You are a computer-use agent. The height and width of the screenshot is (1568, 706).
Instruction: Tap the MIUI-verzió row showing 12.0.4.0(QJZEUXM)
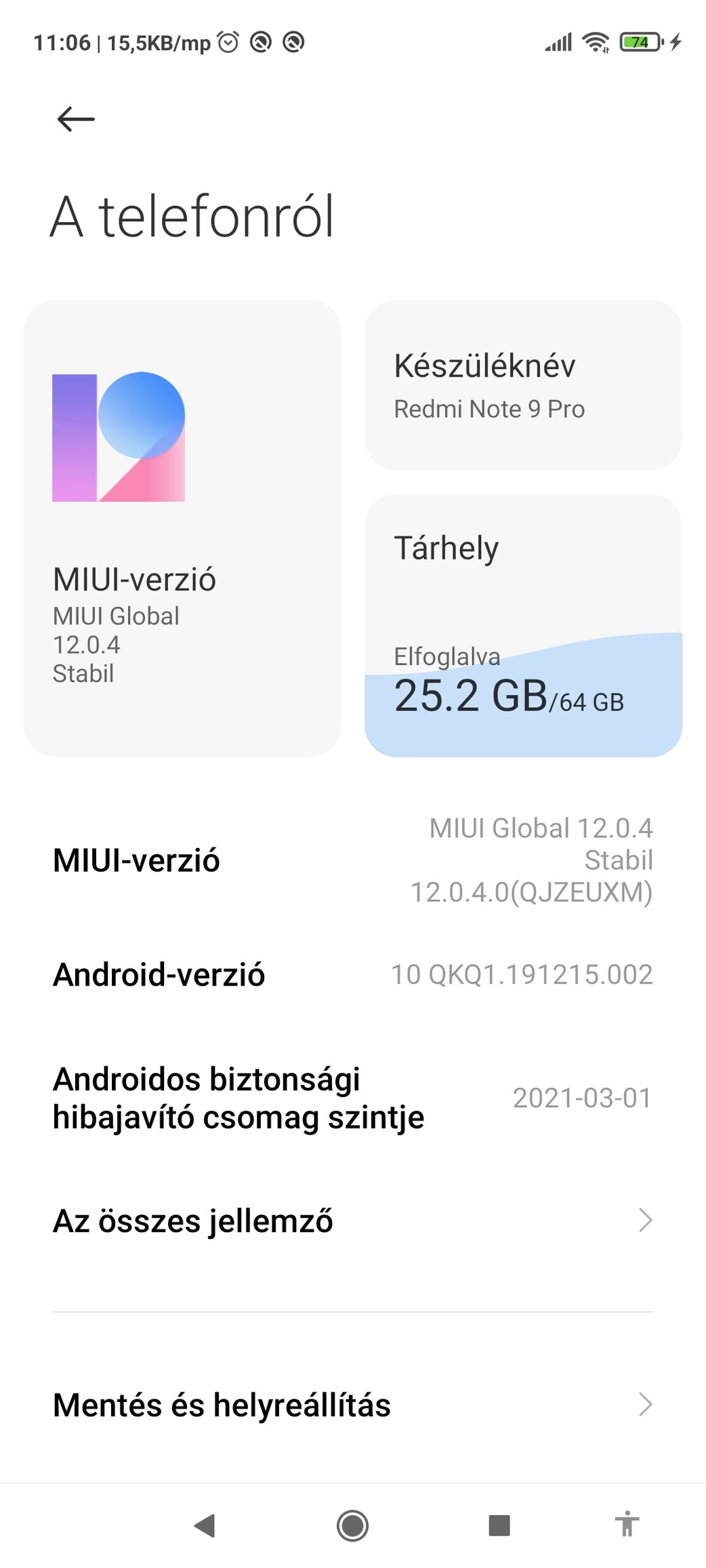pos(352,860)
